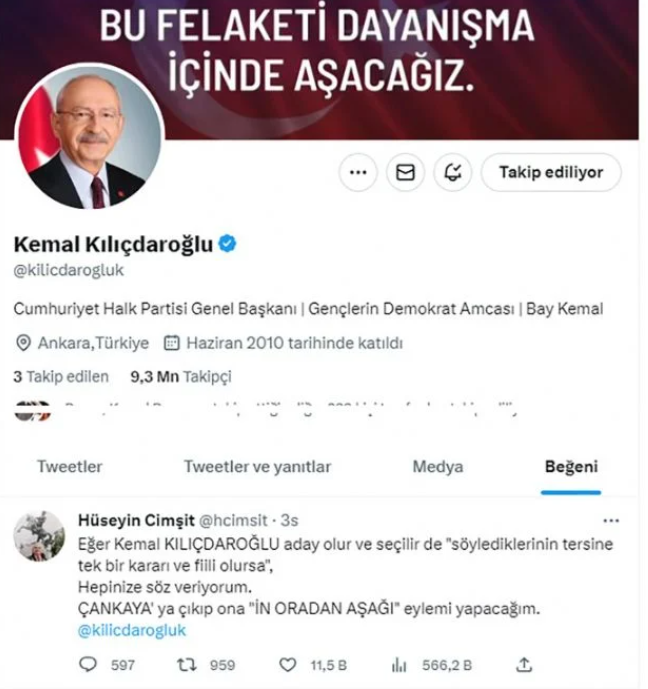648x689 pixels.
Task: Tap the notification bell on the profile
Action: pos(453,172)
